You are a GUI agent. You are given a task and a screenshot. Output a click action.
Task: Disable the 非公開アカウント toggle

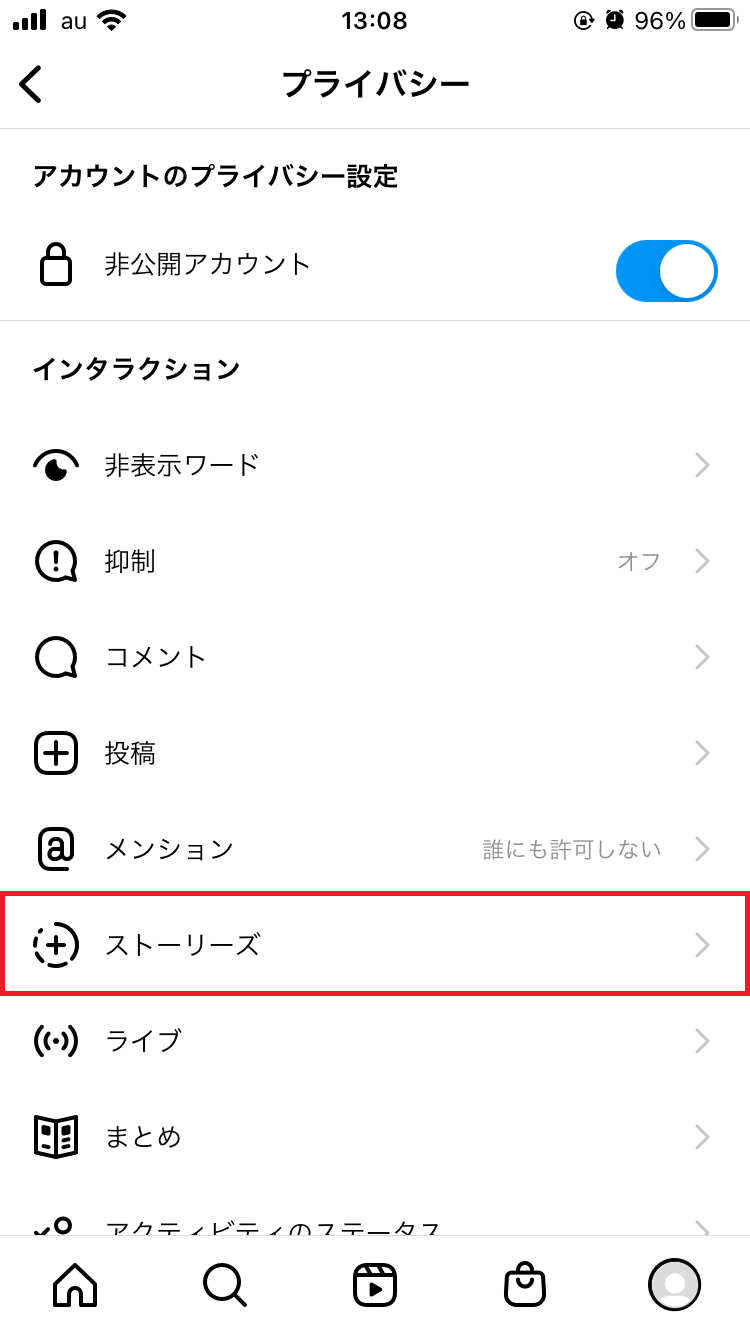tap(666, 270)
